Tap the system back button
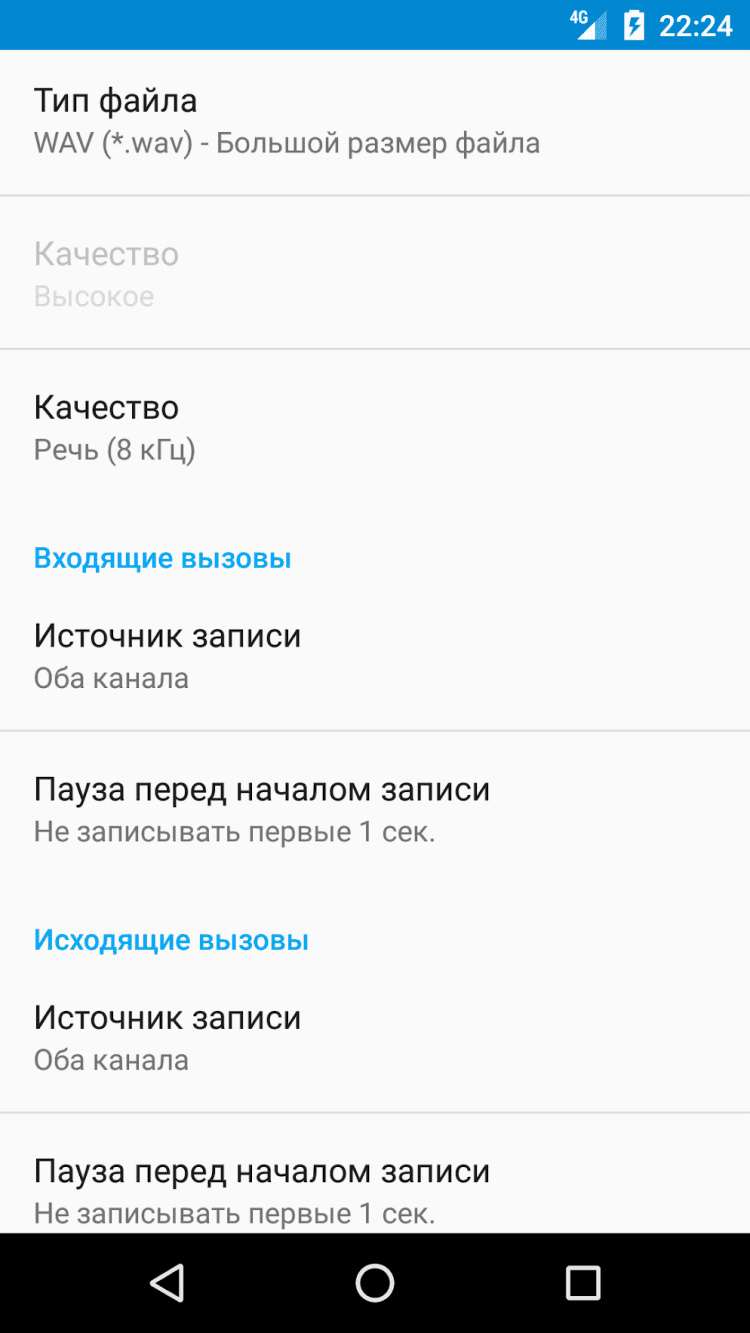 click(167, 1283)
